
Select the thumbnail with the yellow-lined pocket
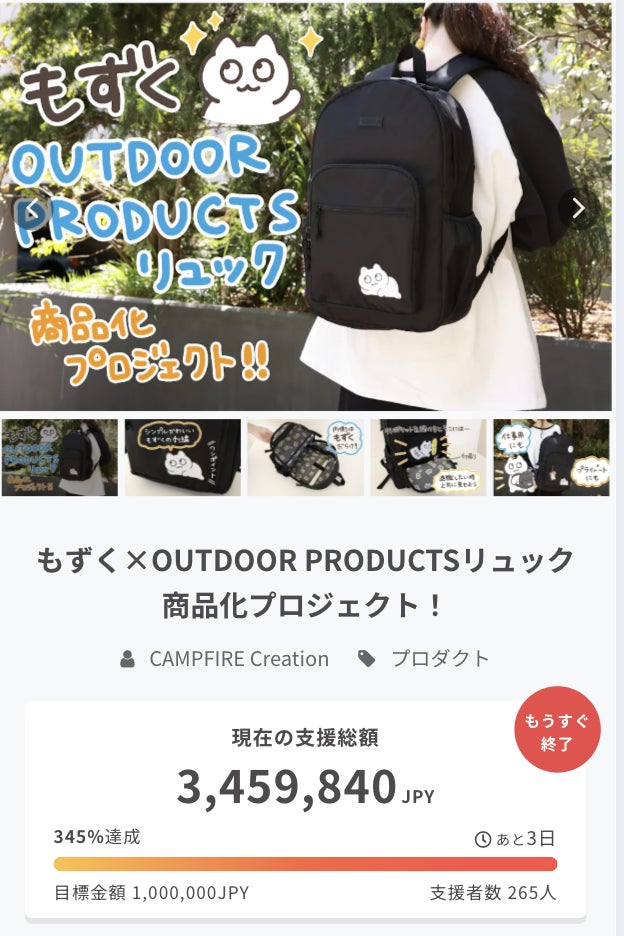(428, 458)
